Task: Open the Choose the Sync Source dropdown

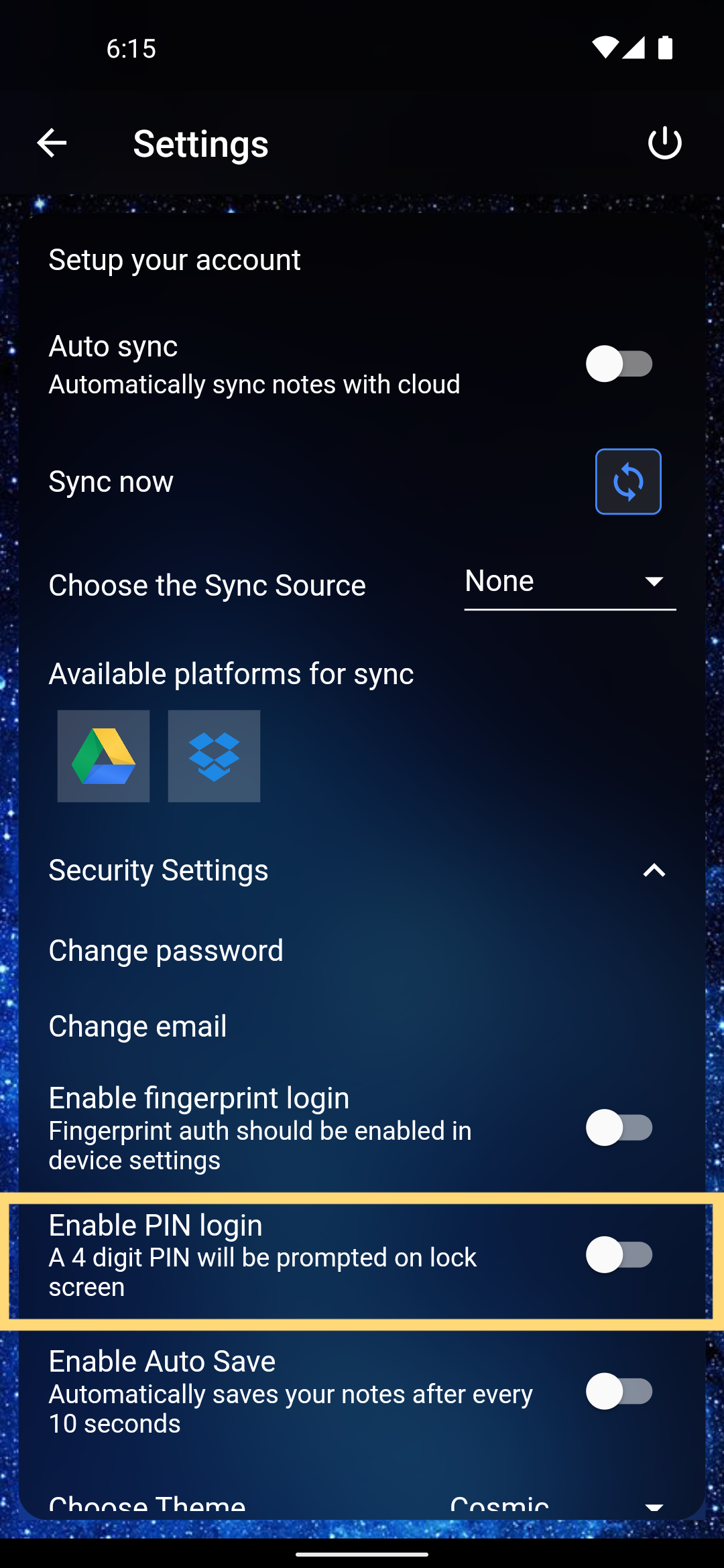Action: coord(570,582)
